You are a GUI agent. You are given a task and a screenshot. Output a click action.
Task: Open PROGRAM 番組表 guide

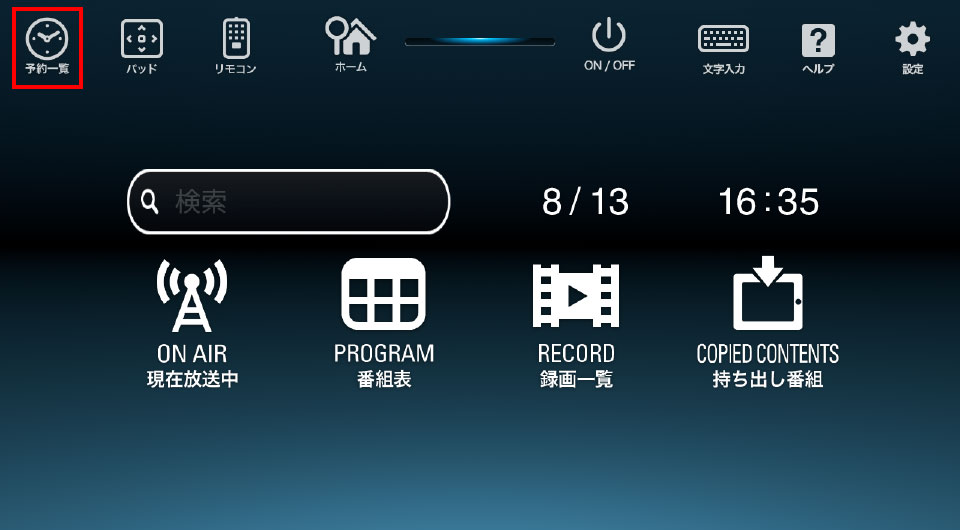(x=383, y=322)
